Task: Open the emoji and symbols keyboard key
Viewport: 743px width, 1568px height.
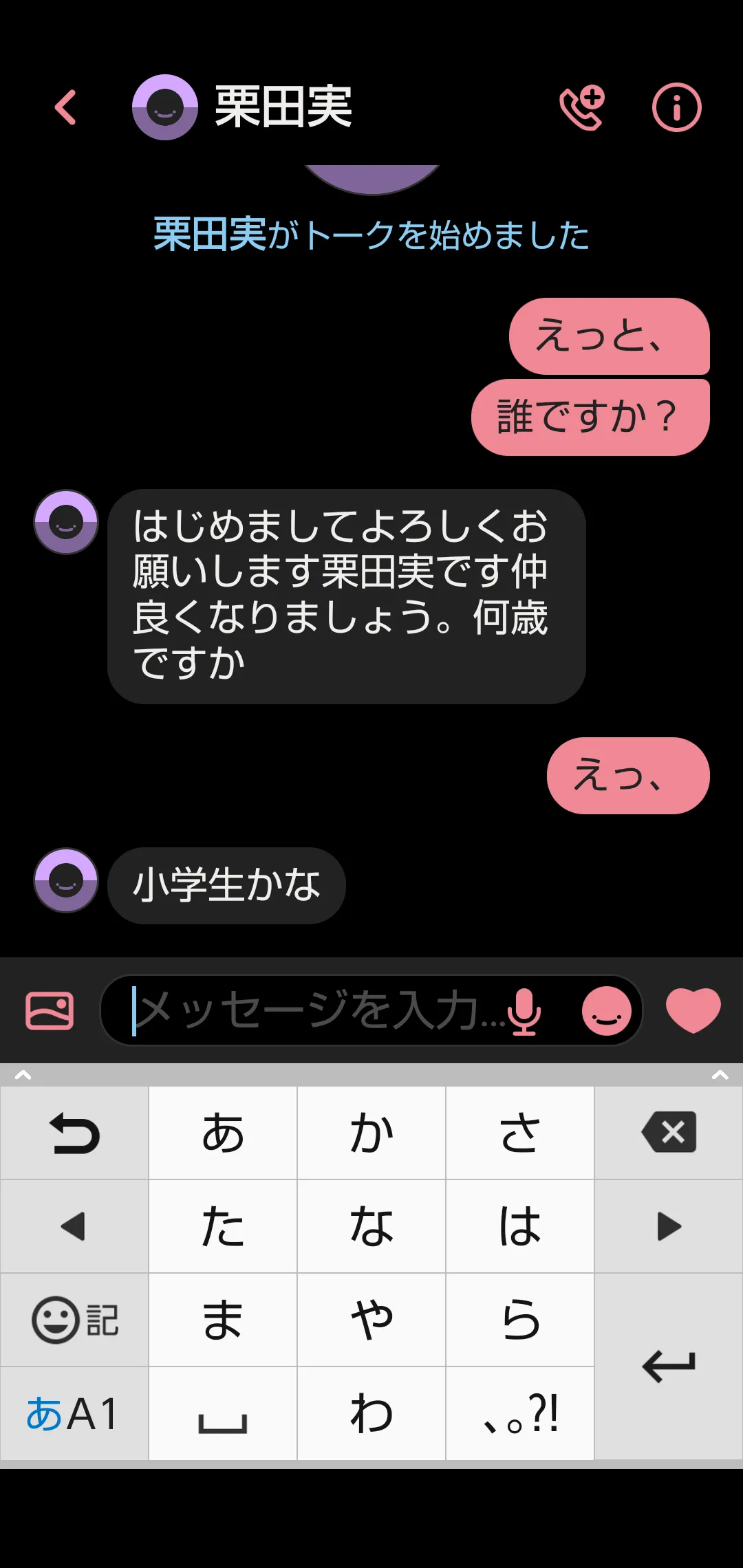Action: 74,1320
